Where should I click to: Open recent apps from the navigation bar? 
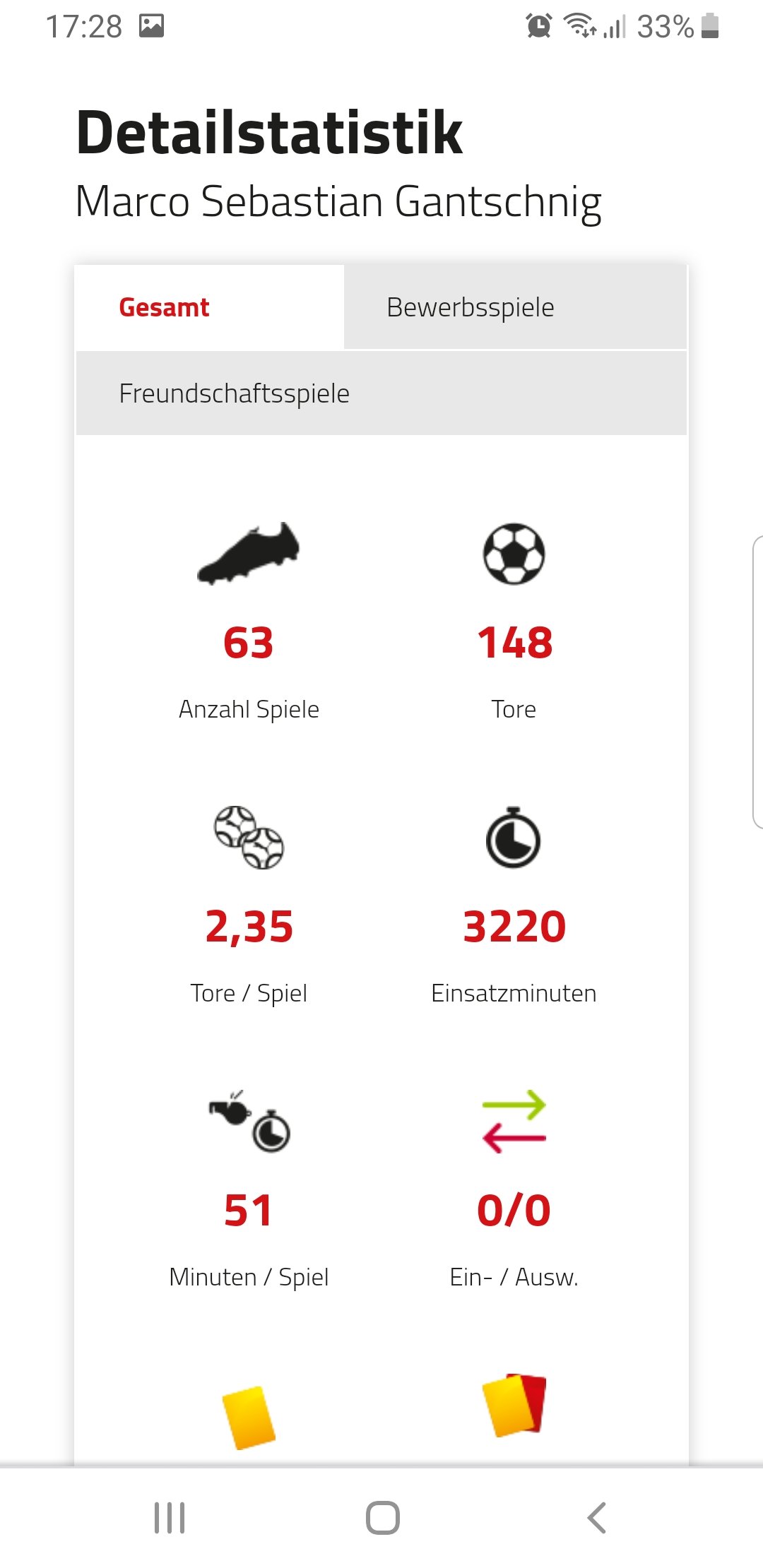pos(170,1517)
